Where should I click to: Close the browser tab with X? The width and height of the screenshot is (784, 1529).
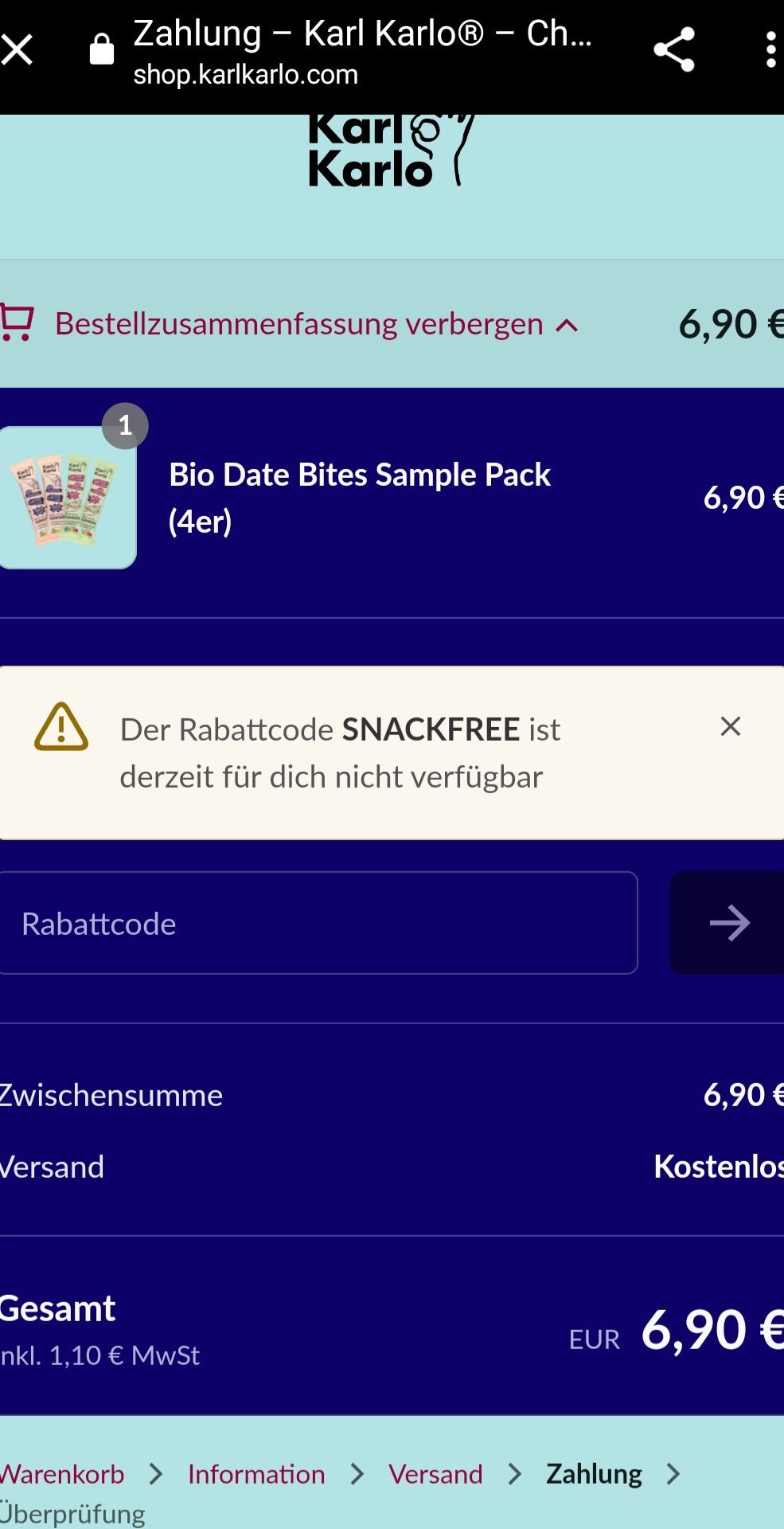[16, 49]
